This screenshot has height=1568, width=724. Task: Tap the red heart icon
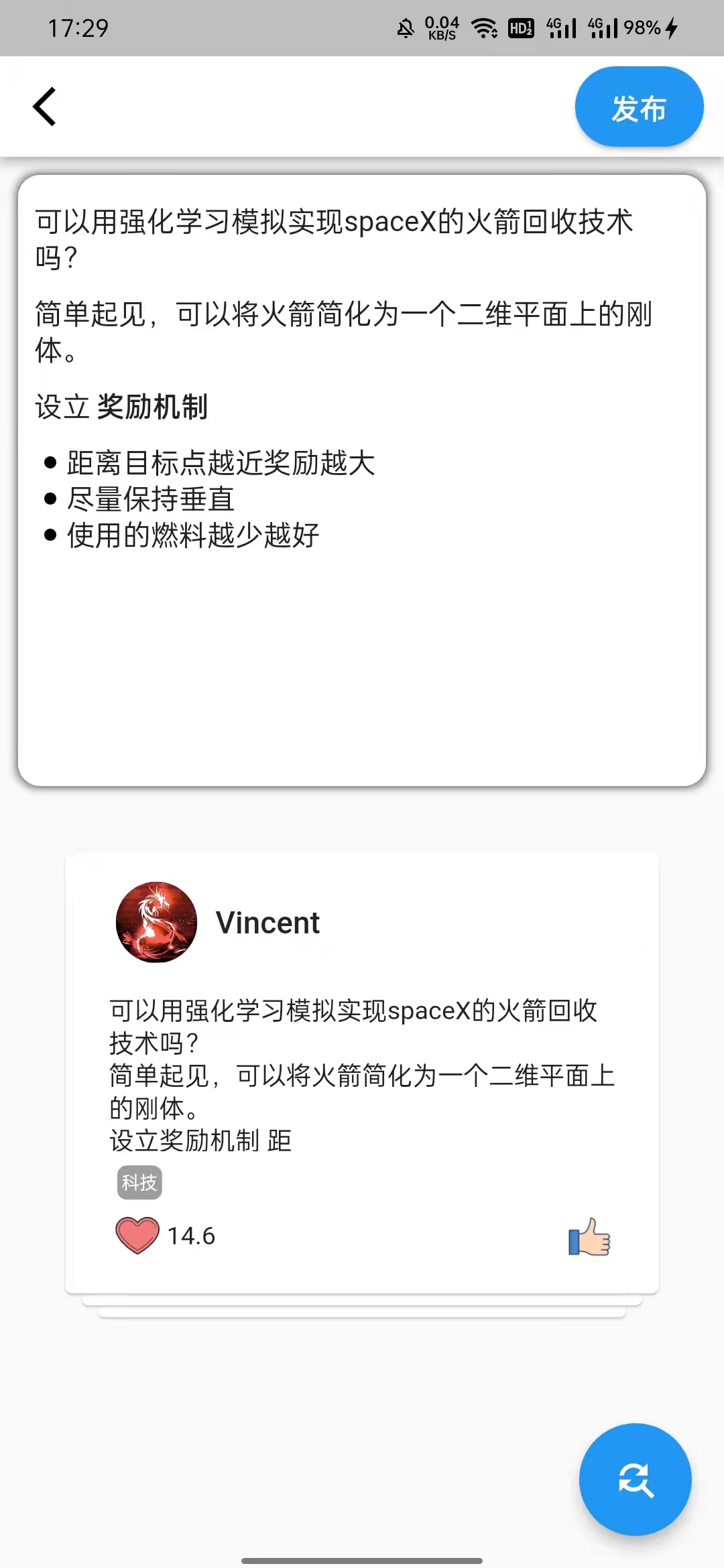pyautogui.click(x=137, y=1235)
